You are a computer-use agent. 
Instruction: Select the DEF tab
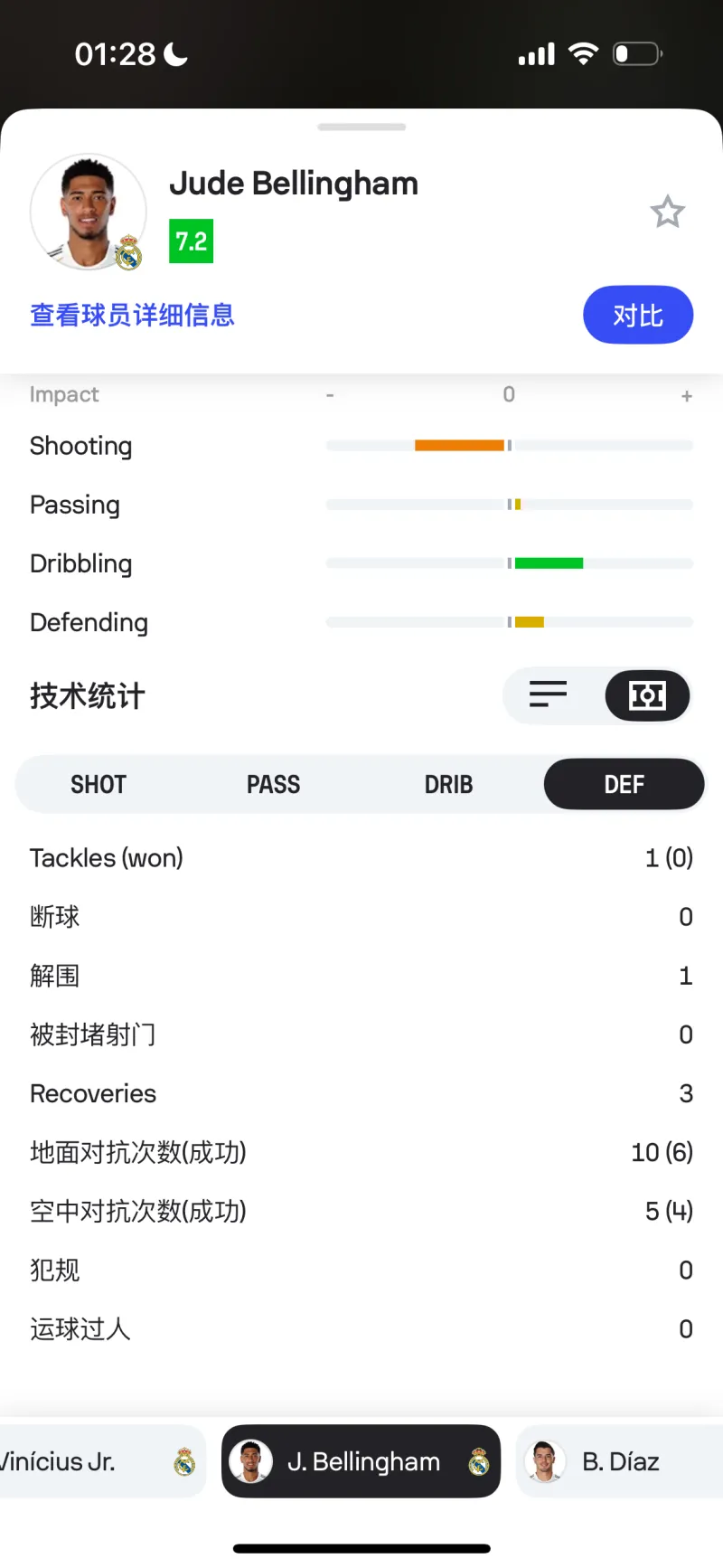click(x=624, y=784)
